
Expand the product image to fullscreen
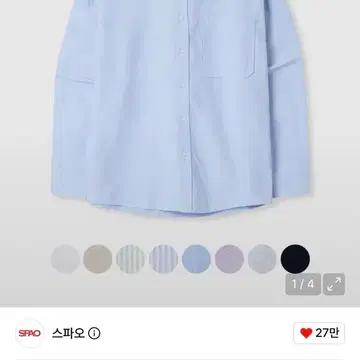click(334, 284)
